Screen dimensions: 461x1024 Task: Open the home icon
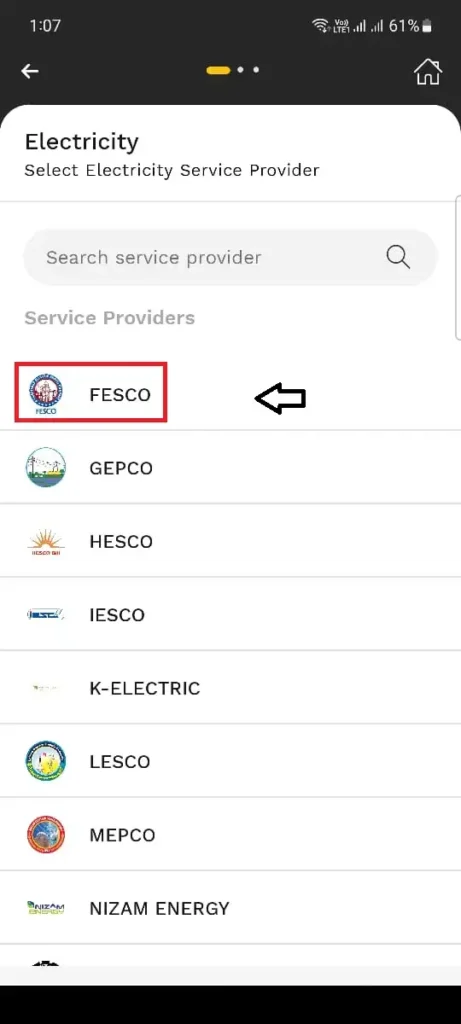coord(428,72)
